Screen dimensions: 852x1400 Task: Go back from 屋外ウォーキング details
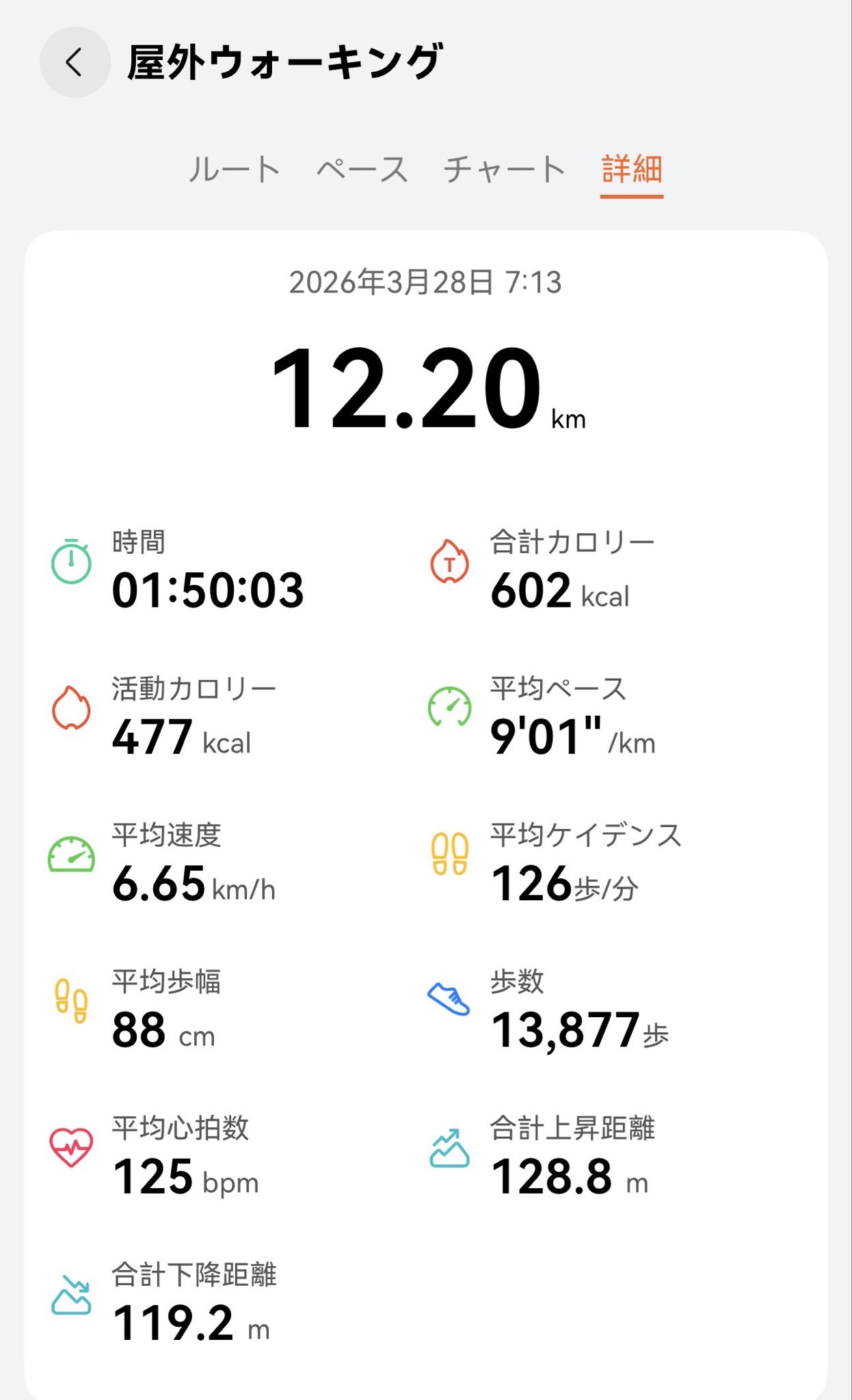75,62
